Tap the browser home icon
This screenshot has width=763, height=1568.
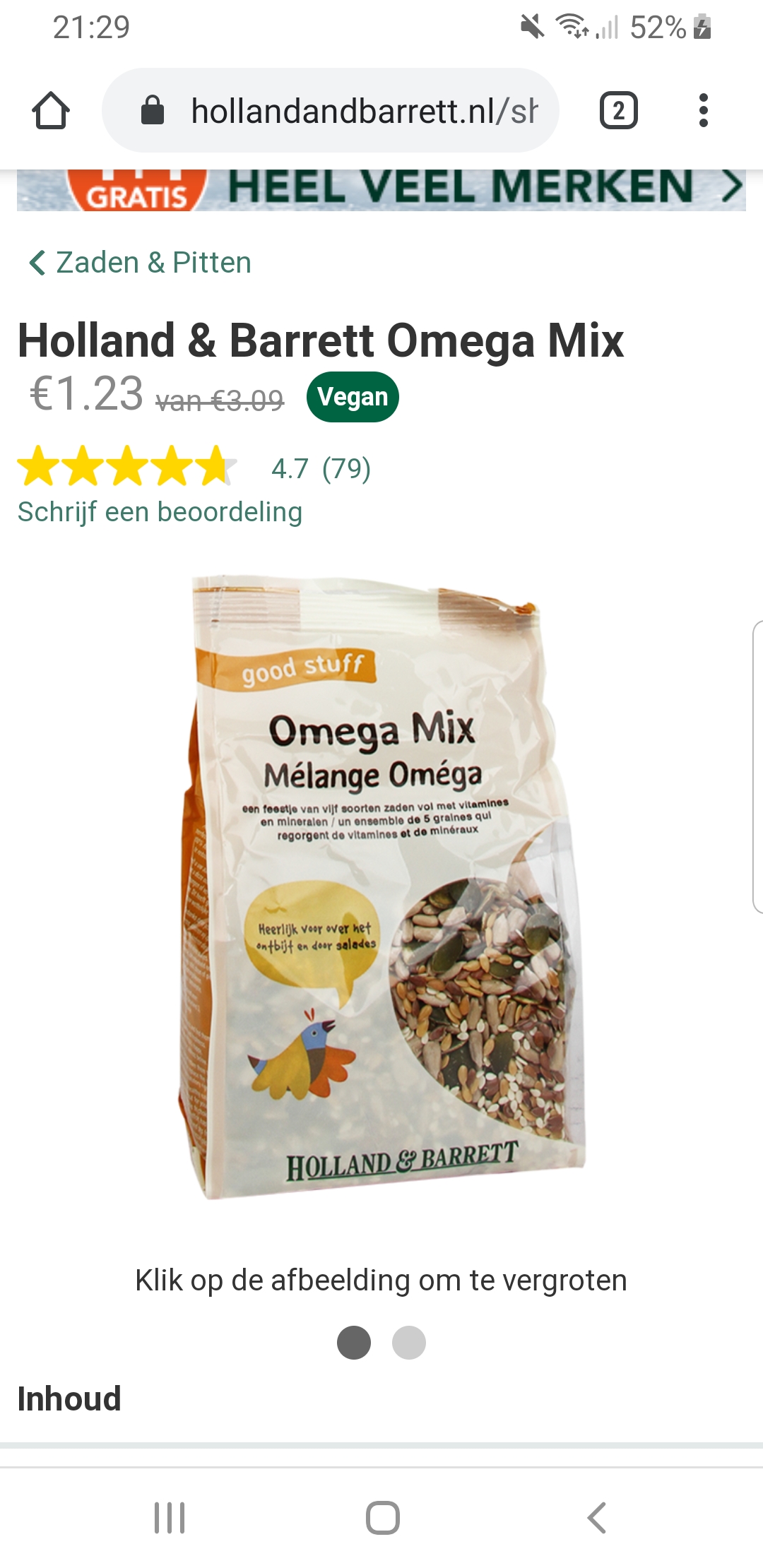pos(51,111)
